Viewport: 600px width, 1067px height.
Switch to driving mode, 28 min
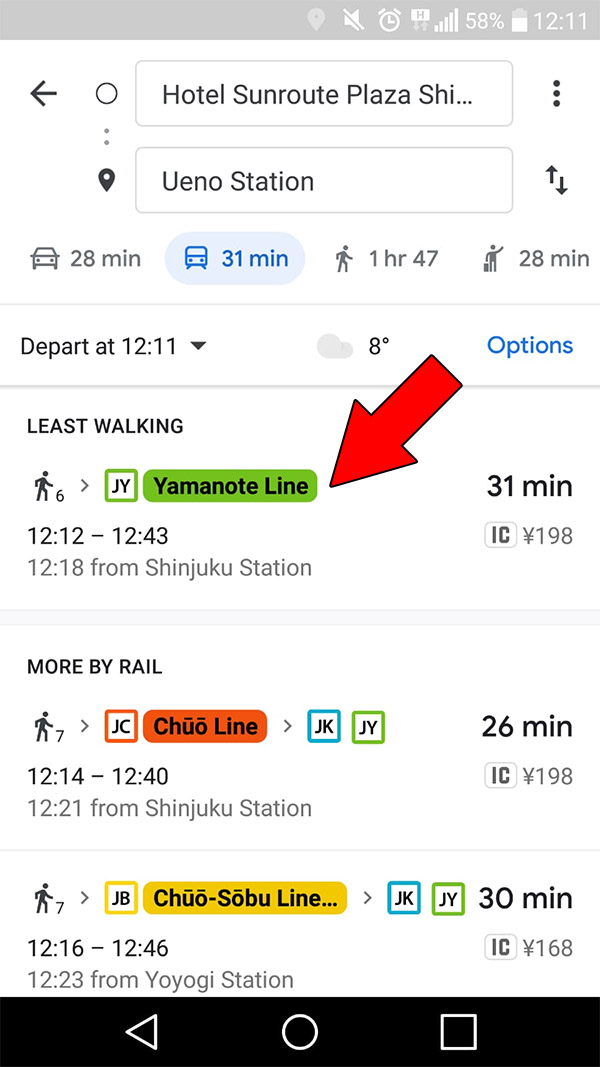[85, 259]
